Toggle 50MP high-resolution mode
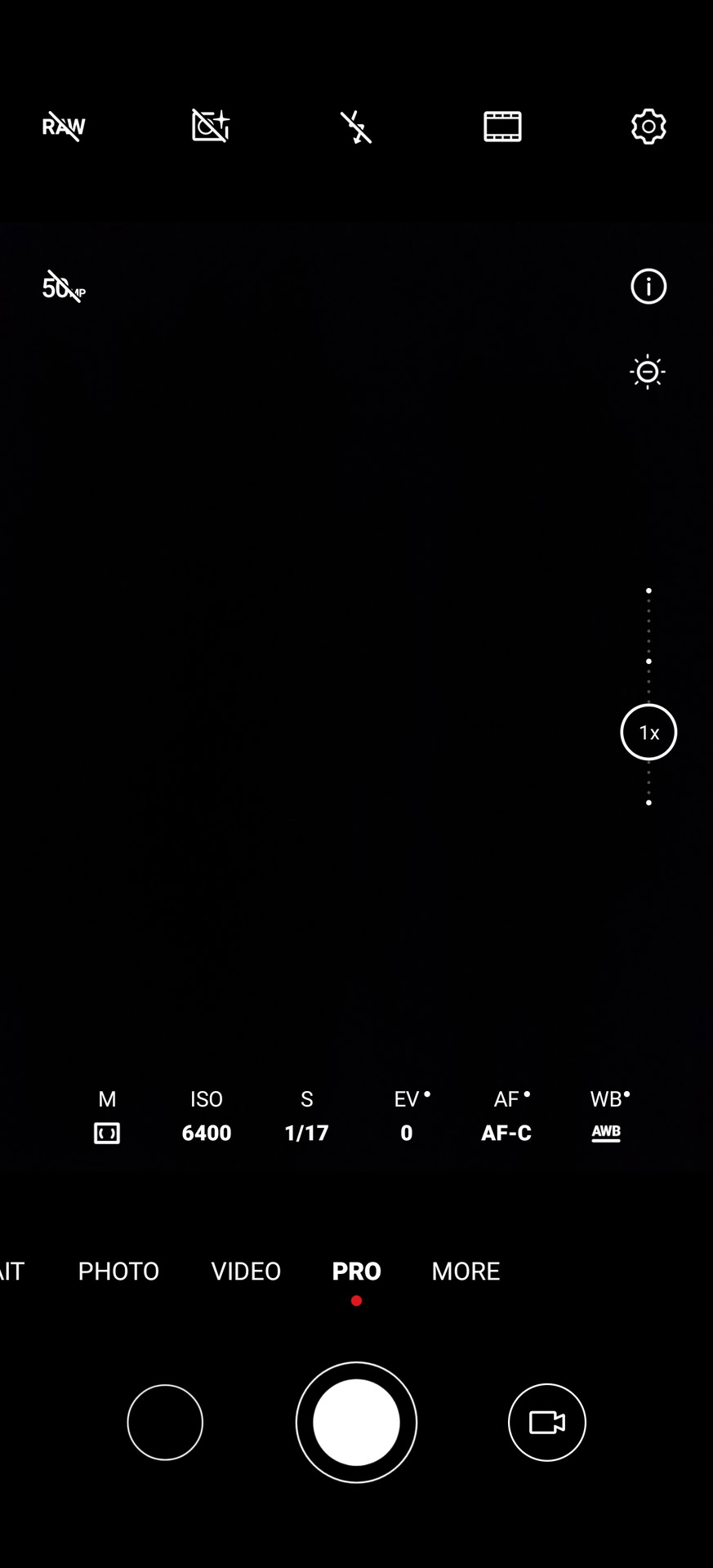Image resolution: width=713 pixels, height=1568 pixels. (64, 287)
